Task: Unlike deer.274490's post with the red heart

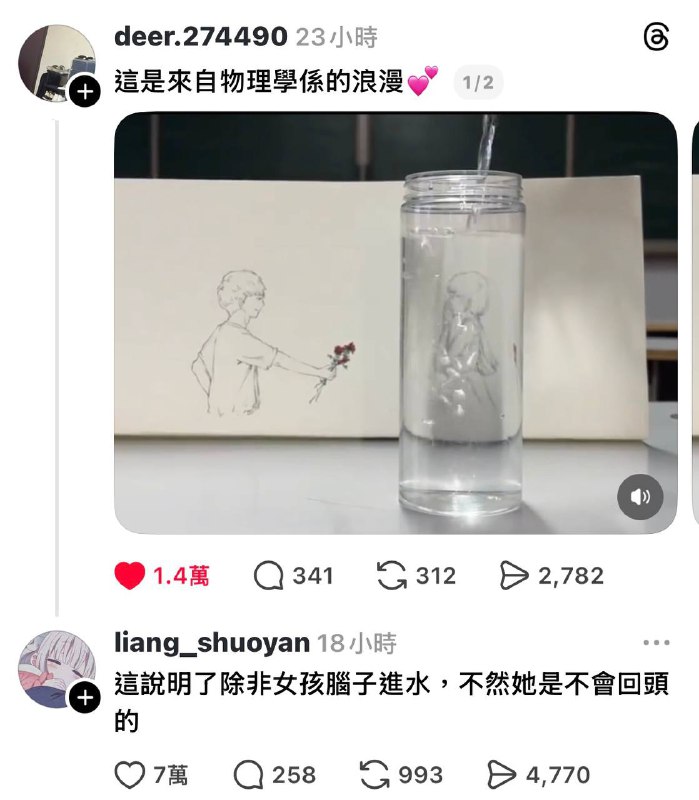Action: click(x=130, y=576)
